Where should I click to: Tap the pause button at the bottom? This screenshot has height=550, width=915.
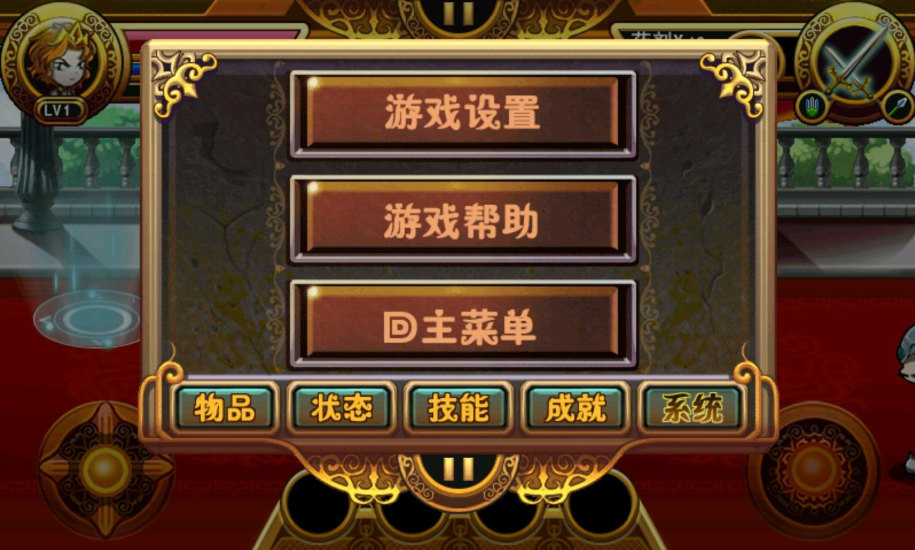click(x=459, y=468)
